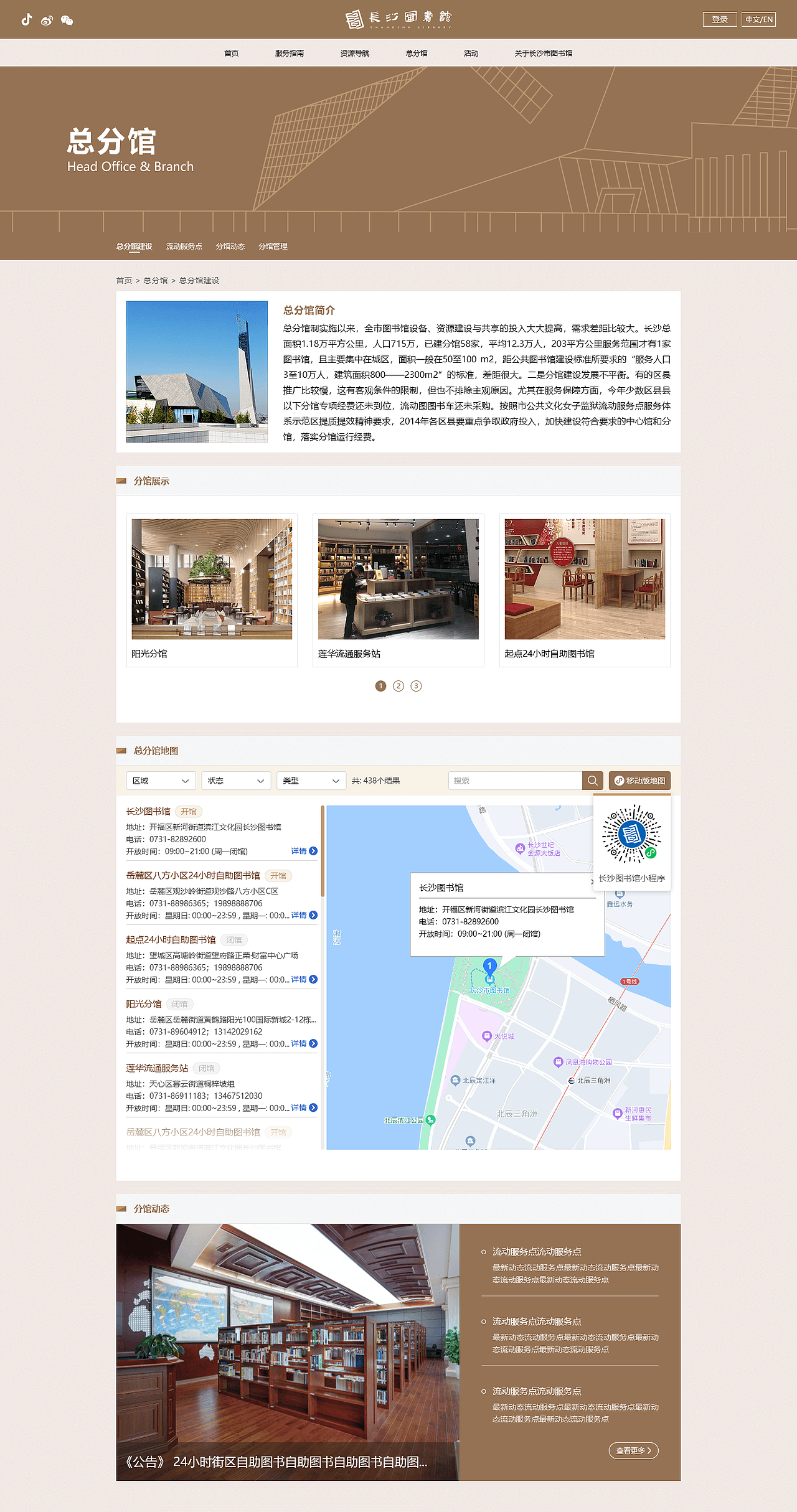
Task: Expand the 类型 dropdown filter
Action: pyautogui.click(x=311, y=781)
